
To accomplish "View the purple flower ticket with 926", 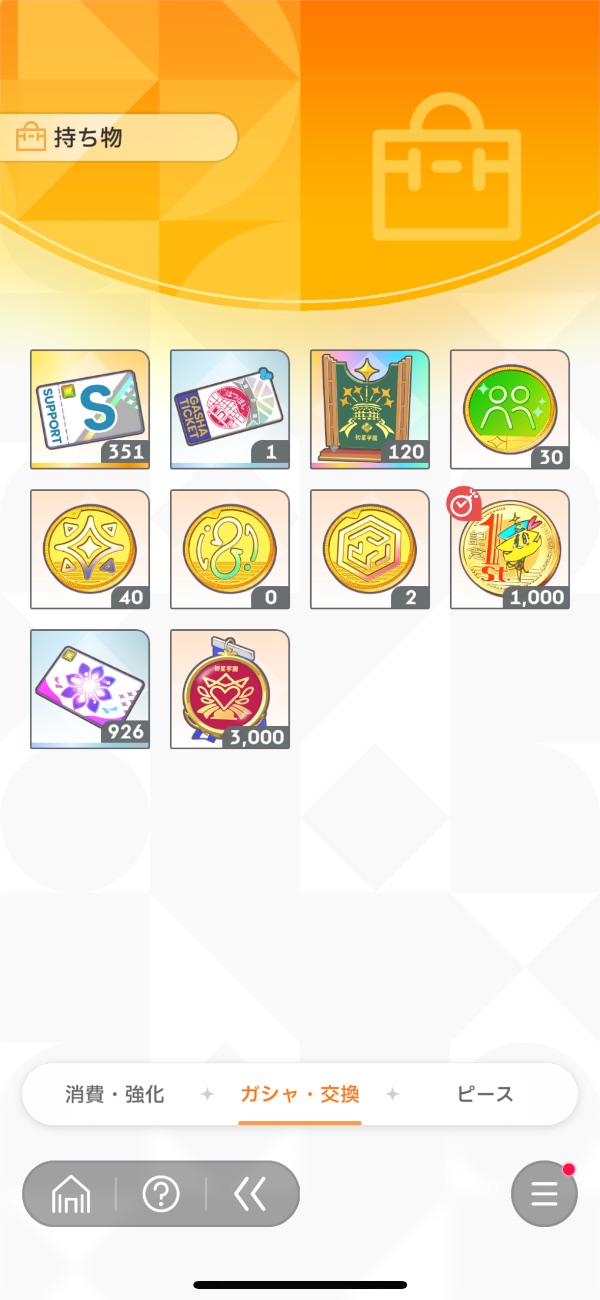I will pyautogui.click(x=90, y=689).
